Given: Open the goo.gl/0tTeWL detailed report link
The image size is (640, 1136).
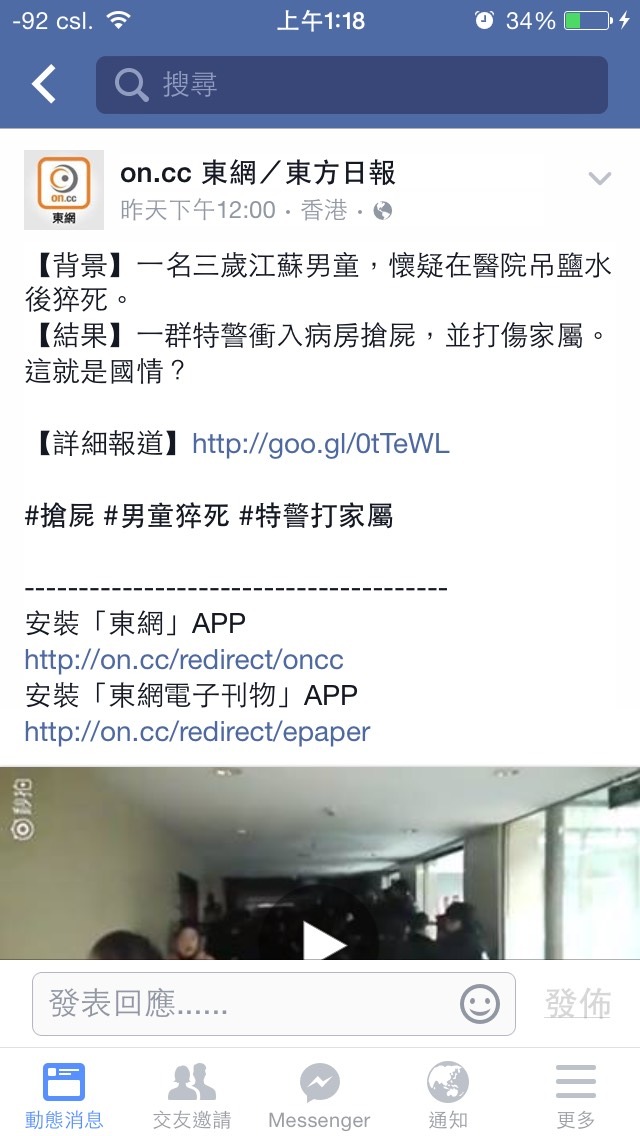Looking at the screenshot, I should coord(320,443).
